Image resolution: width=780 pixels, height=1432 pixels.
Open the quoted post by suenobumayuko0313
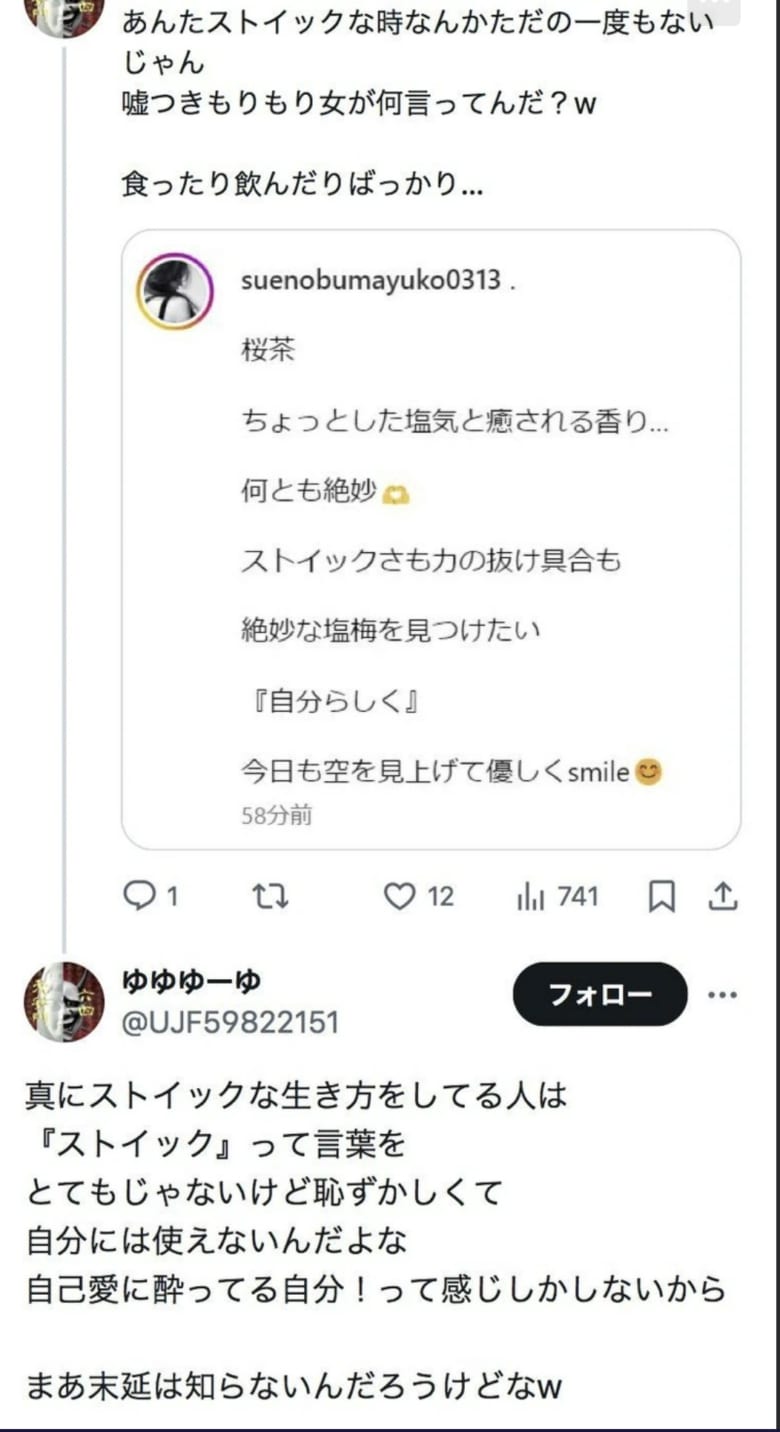pyautogui.click(x=430, y=540)
